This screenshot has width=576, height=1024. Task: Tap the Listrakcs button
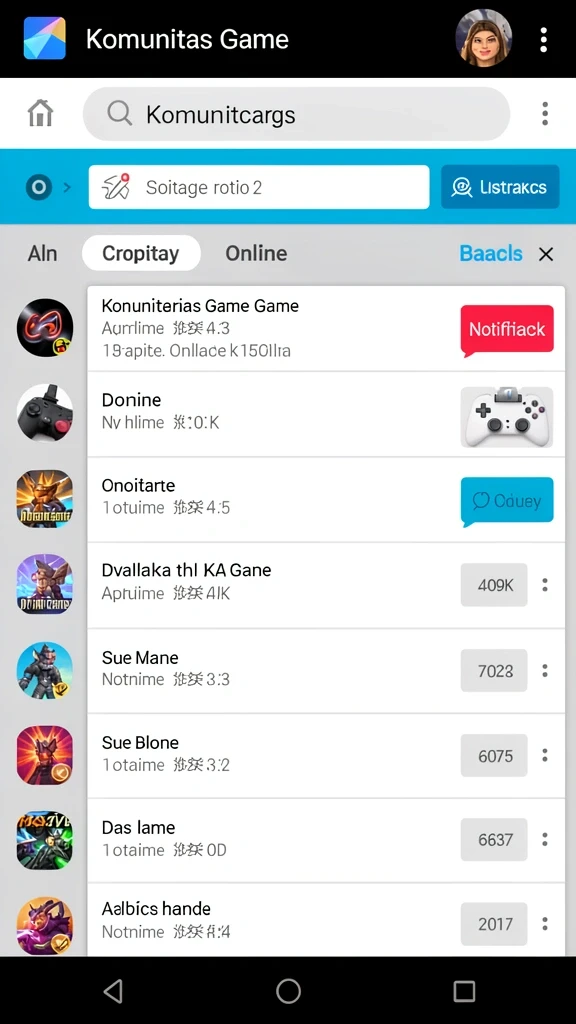click(x=500, y=187)
